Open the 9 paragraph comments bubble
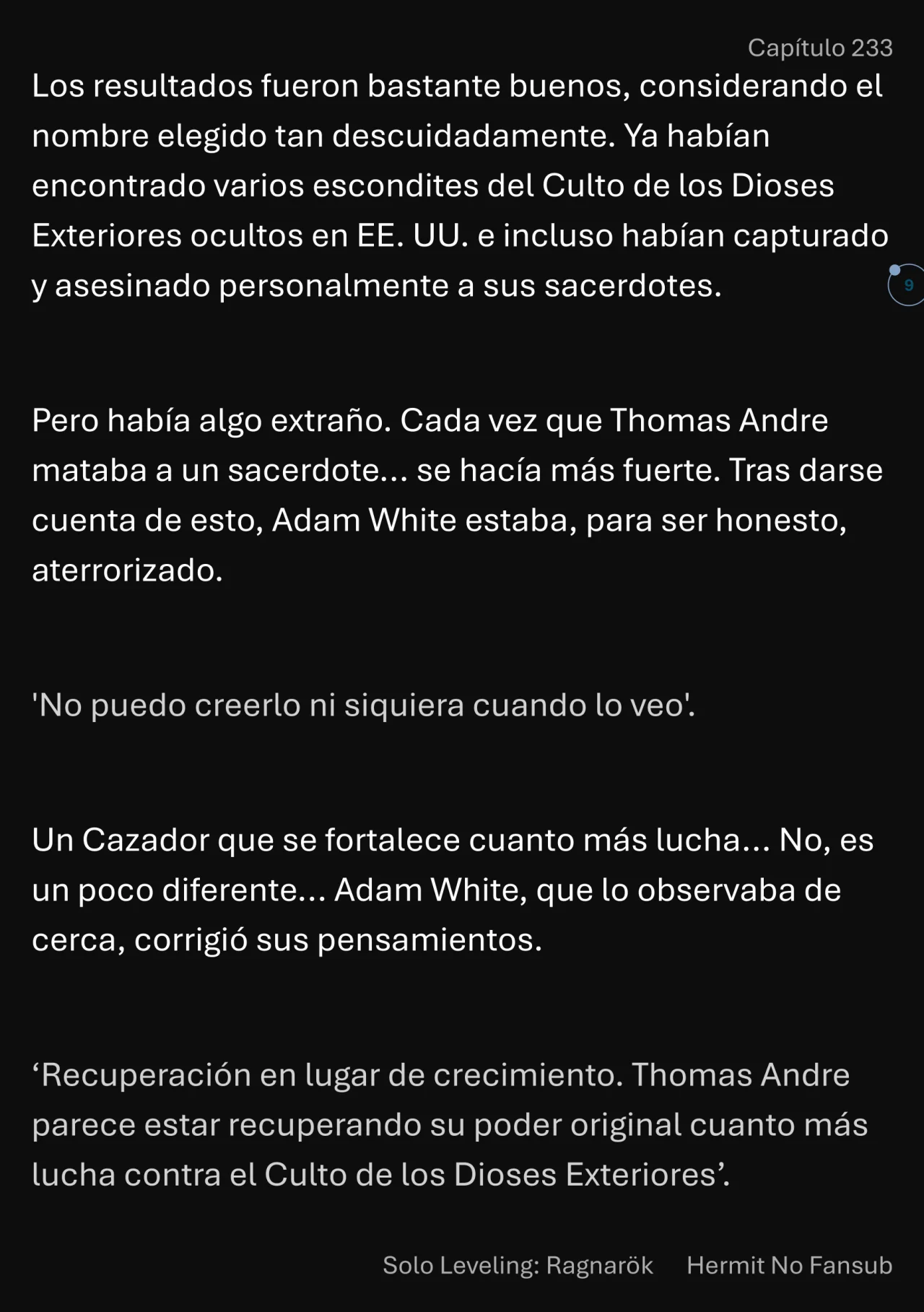 pos(907,285)
